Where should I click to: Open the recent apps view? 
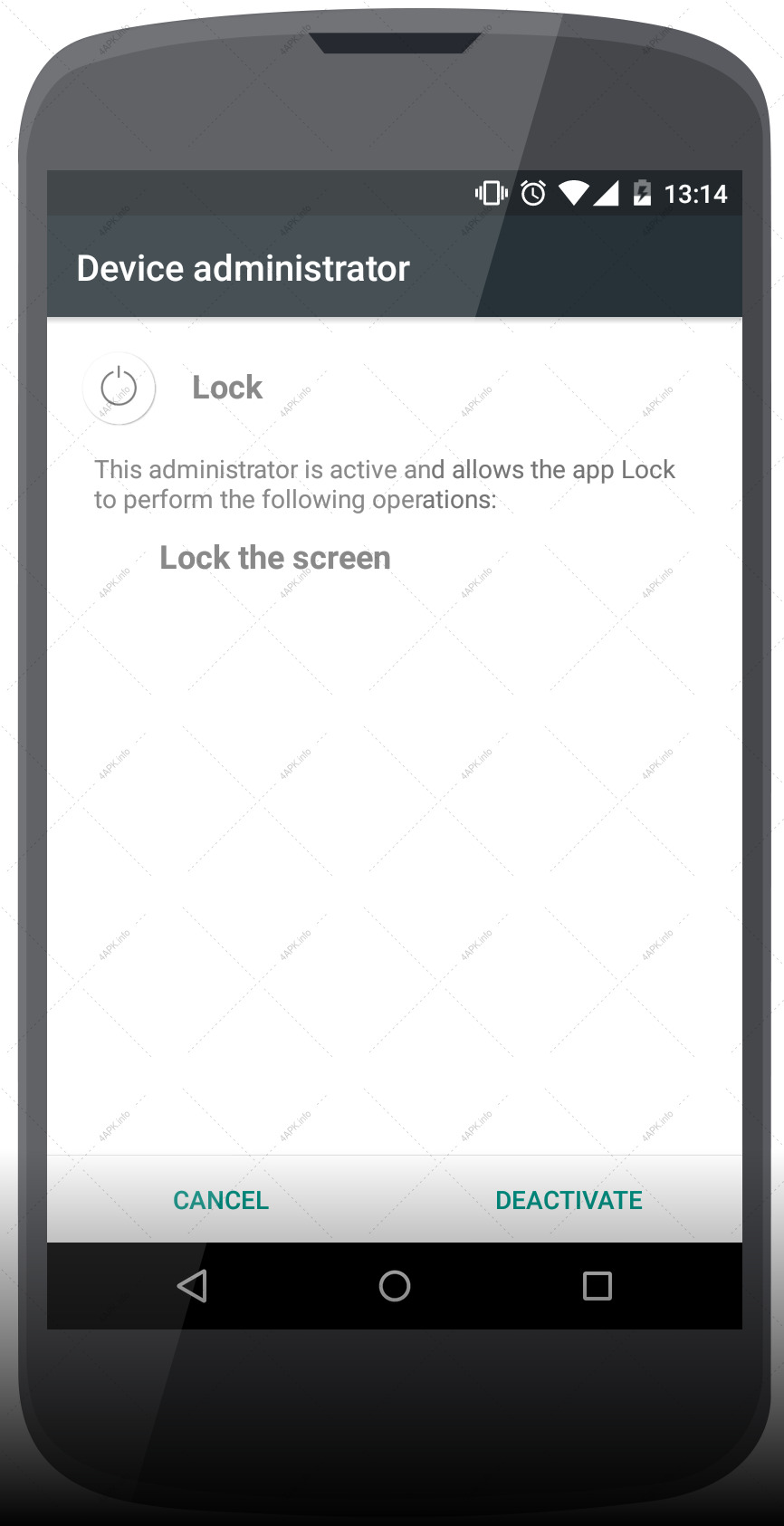click(598, 1286)
